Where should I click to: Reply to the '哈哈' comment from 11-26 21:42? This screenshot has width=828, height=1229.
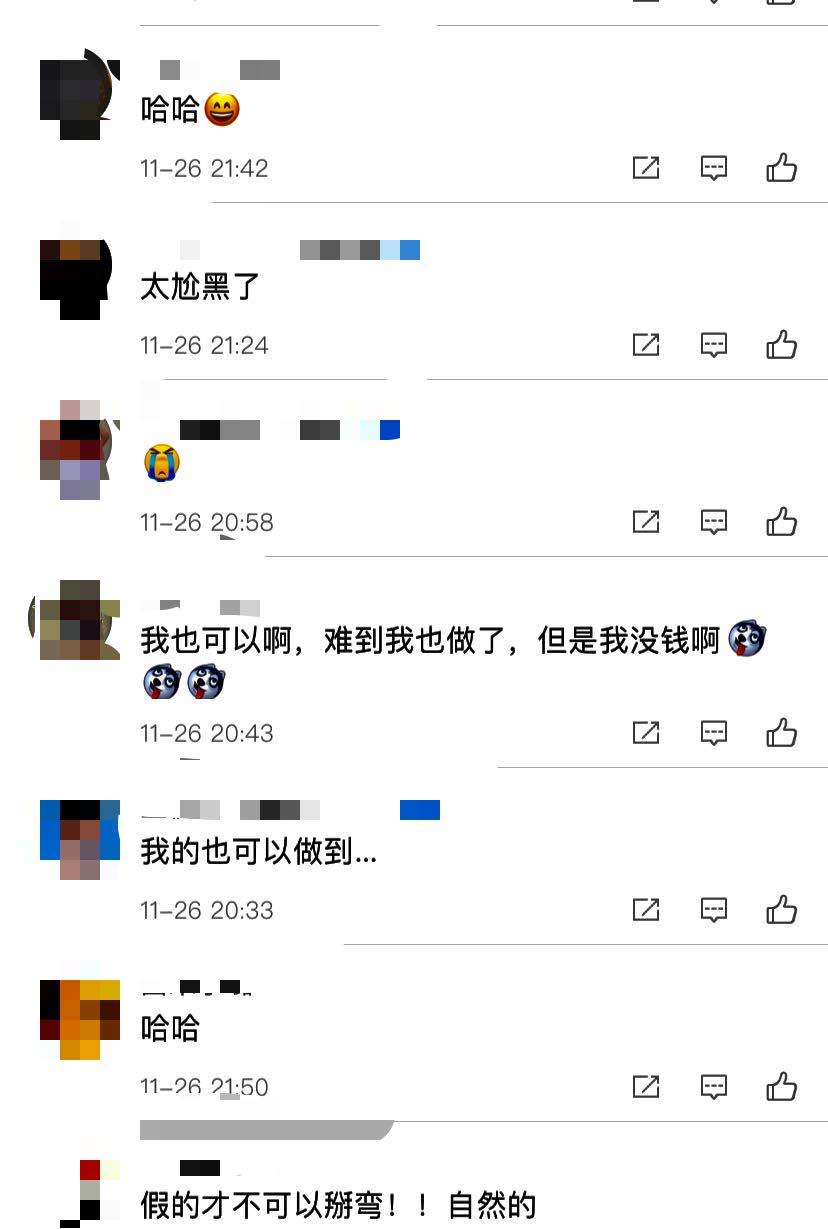(x=713, y=168)
